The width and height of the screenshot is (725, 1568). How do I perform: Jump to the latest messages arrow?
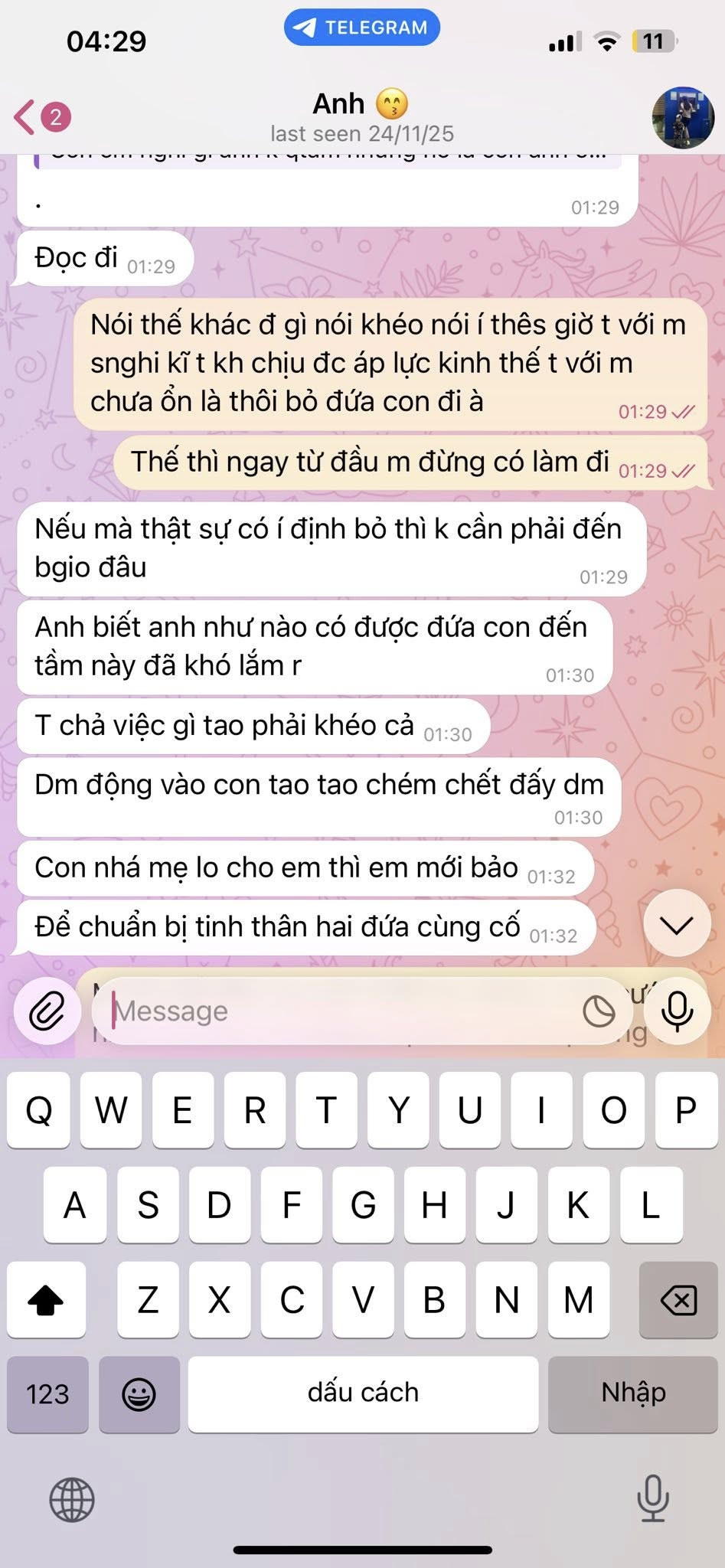pos(677,925)
